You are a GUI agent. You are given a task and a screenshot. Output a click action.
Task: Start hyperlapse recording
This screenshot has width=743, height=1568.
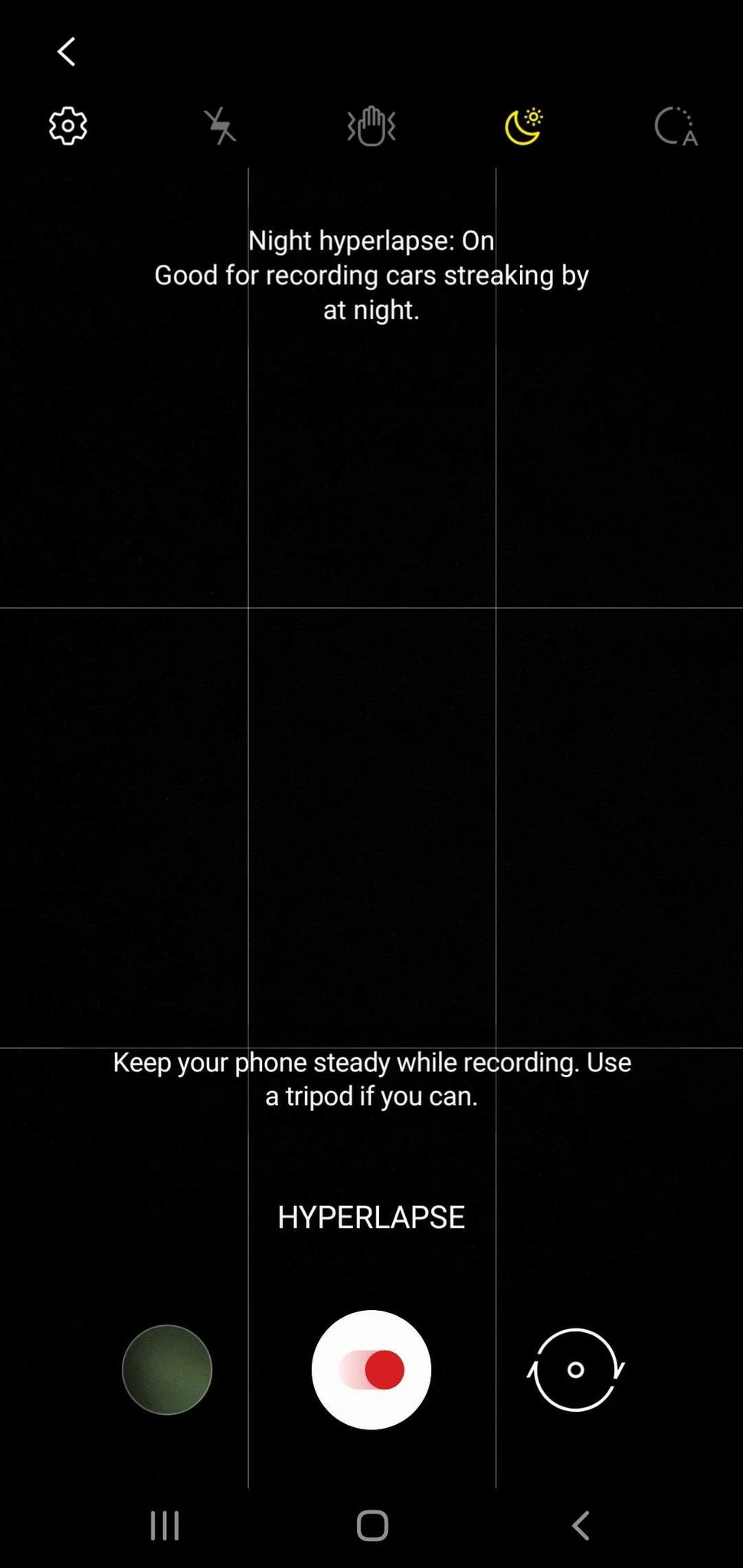pyautogui.click(x=371, y=1370)
